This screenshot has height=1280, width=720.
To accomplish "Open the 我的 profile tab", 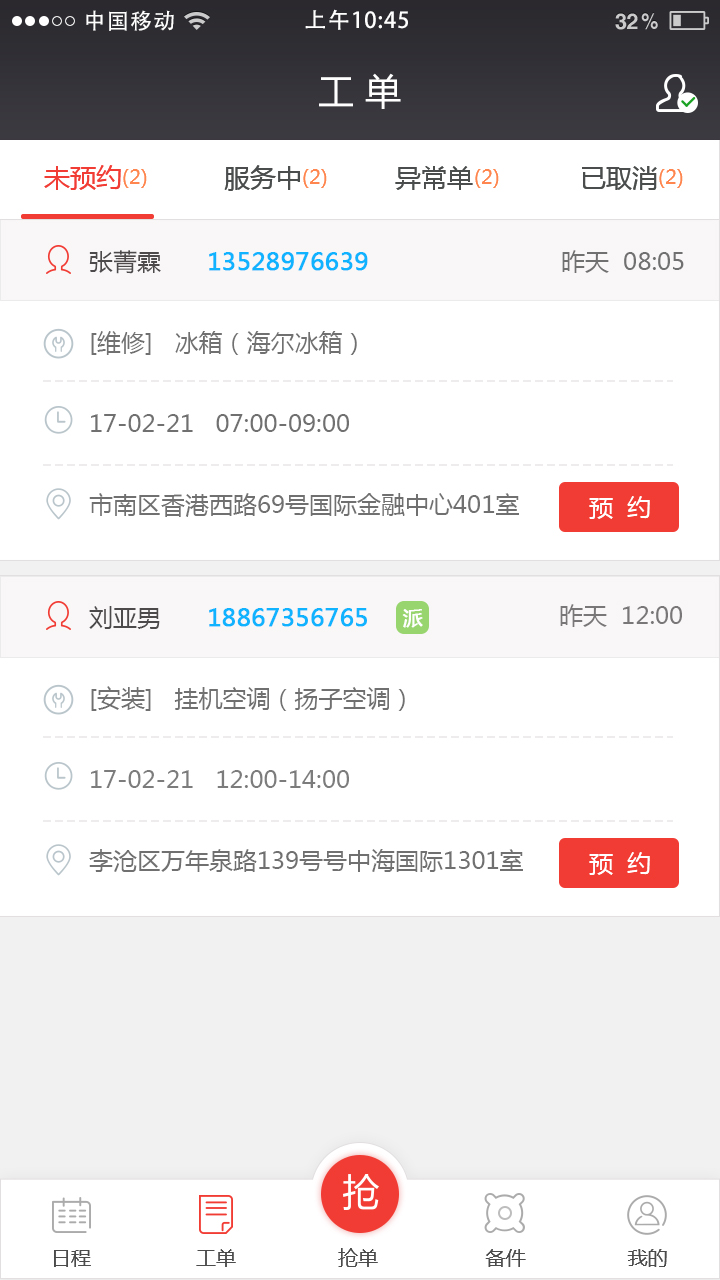I will pos(647,1230).
